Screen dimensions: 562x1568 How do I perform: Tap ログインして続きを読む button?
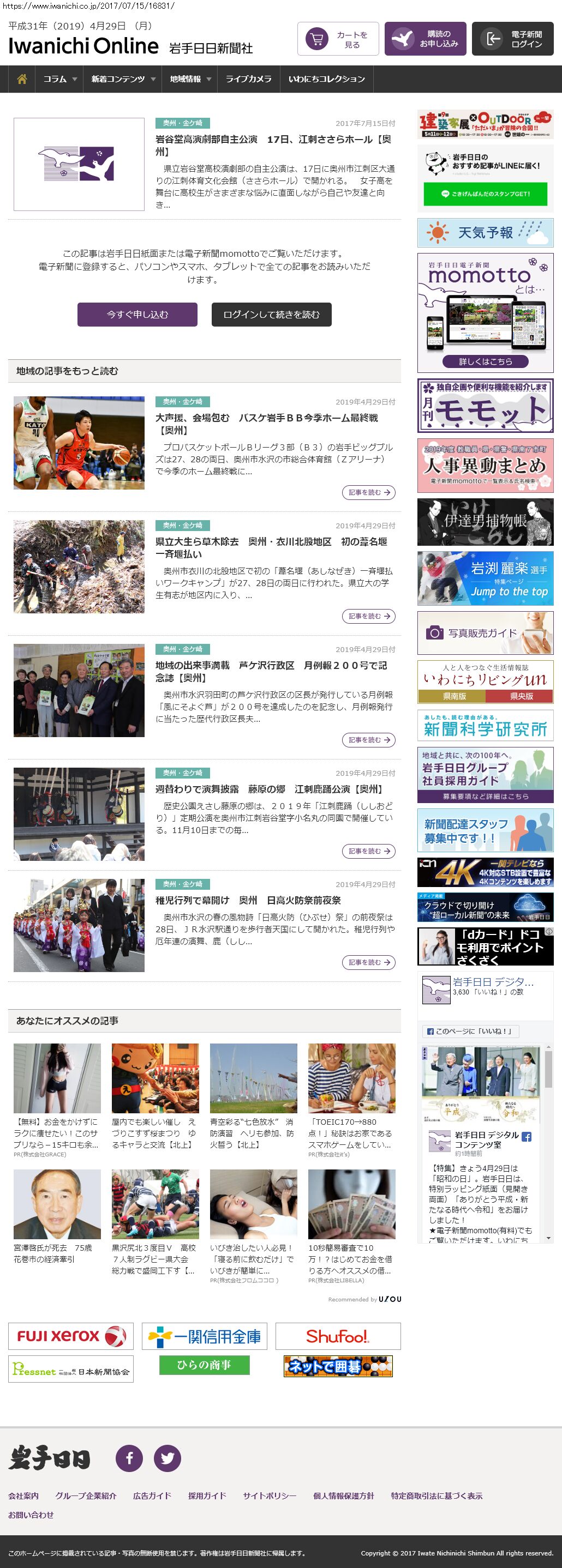[271, 315]
